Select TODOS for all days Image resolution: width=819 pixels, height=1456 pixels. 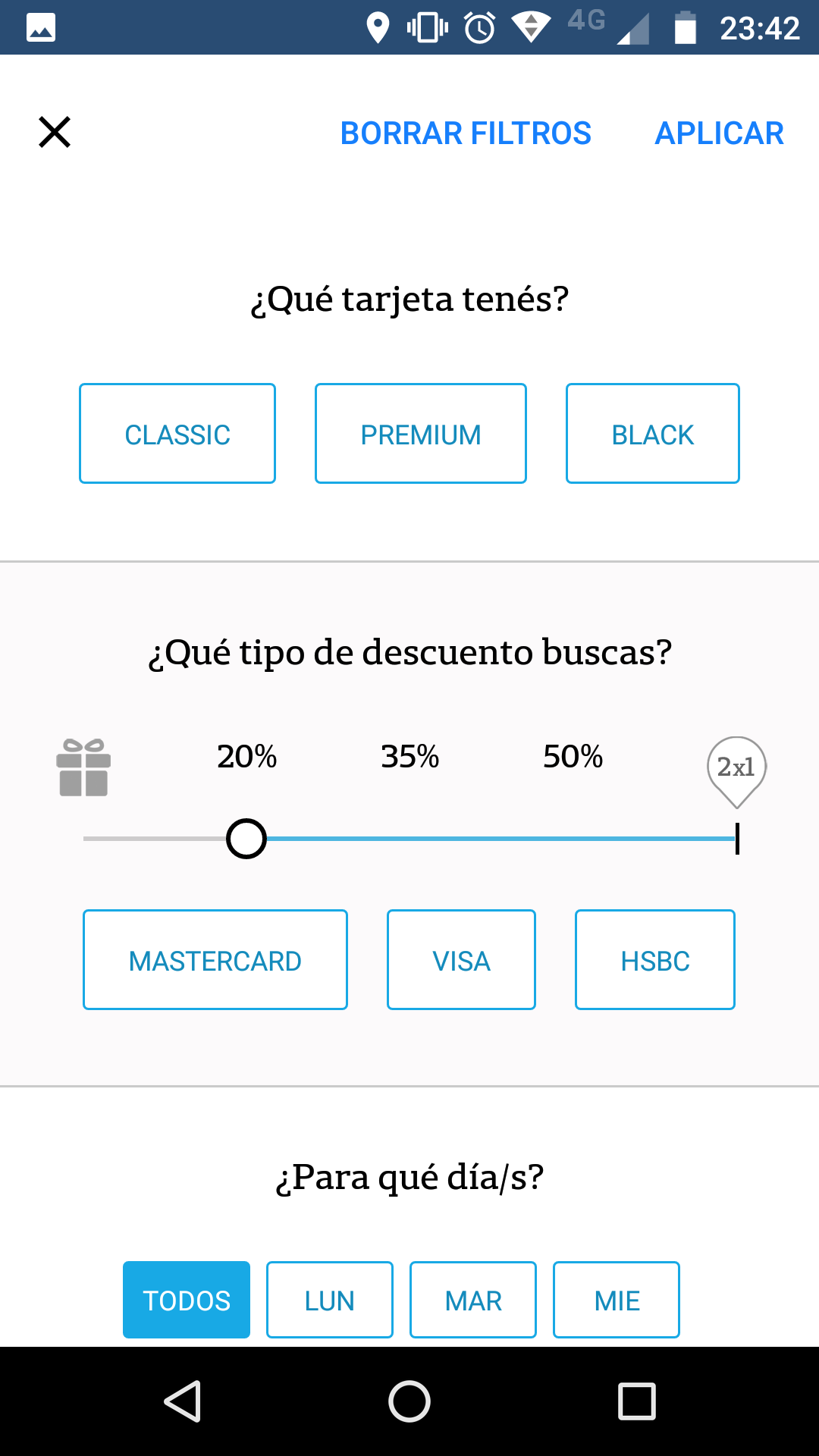click(187, 1300)
